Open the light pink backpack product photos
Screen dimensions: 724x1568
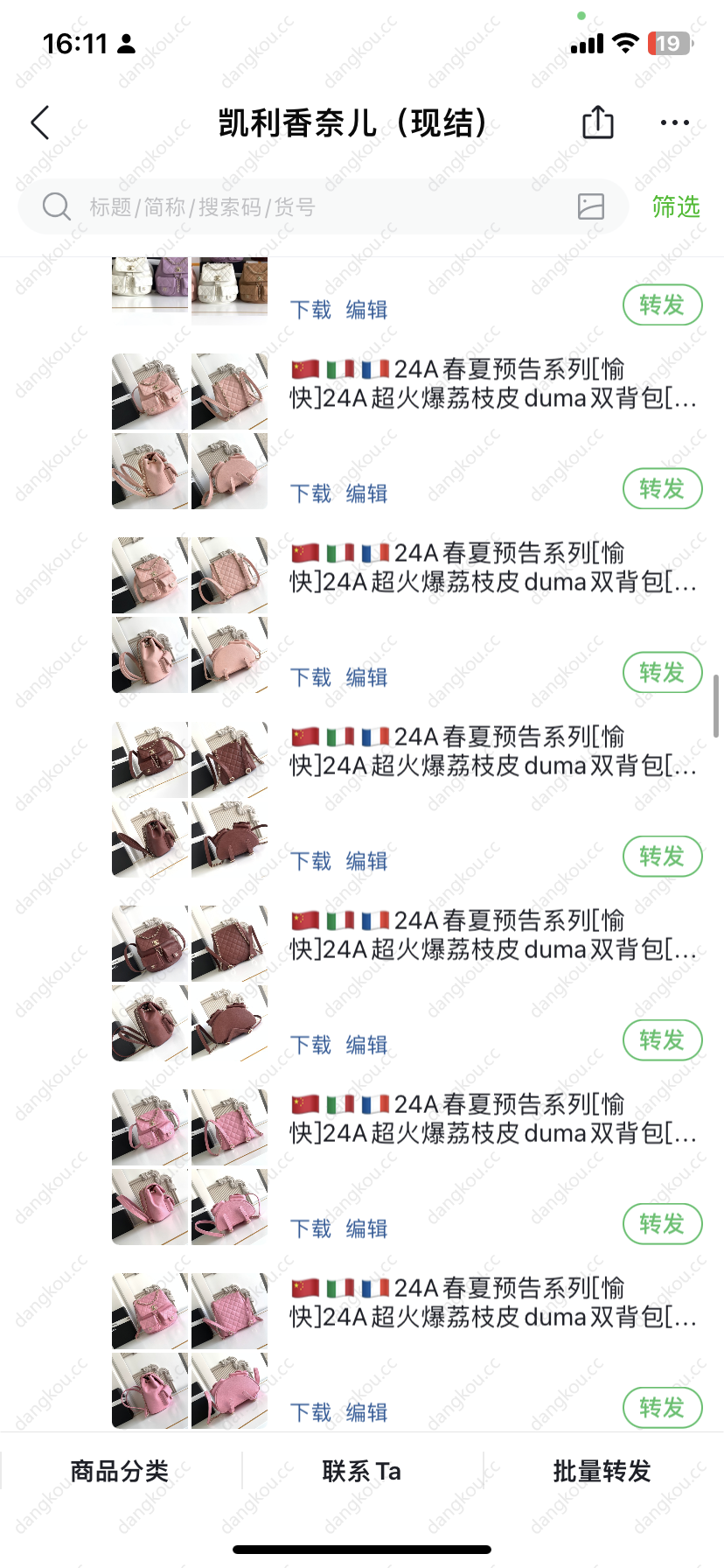click(190, 431)
